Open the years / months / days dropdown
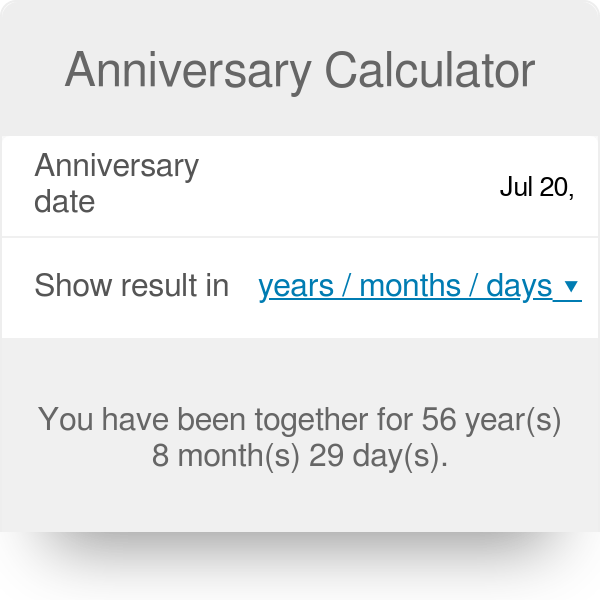The height and width of the screenshot is (600, 600). click(418, 286)
